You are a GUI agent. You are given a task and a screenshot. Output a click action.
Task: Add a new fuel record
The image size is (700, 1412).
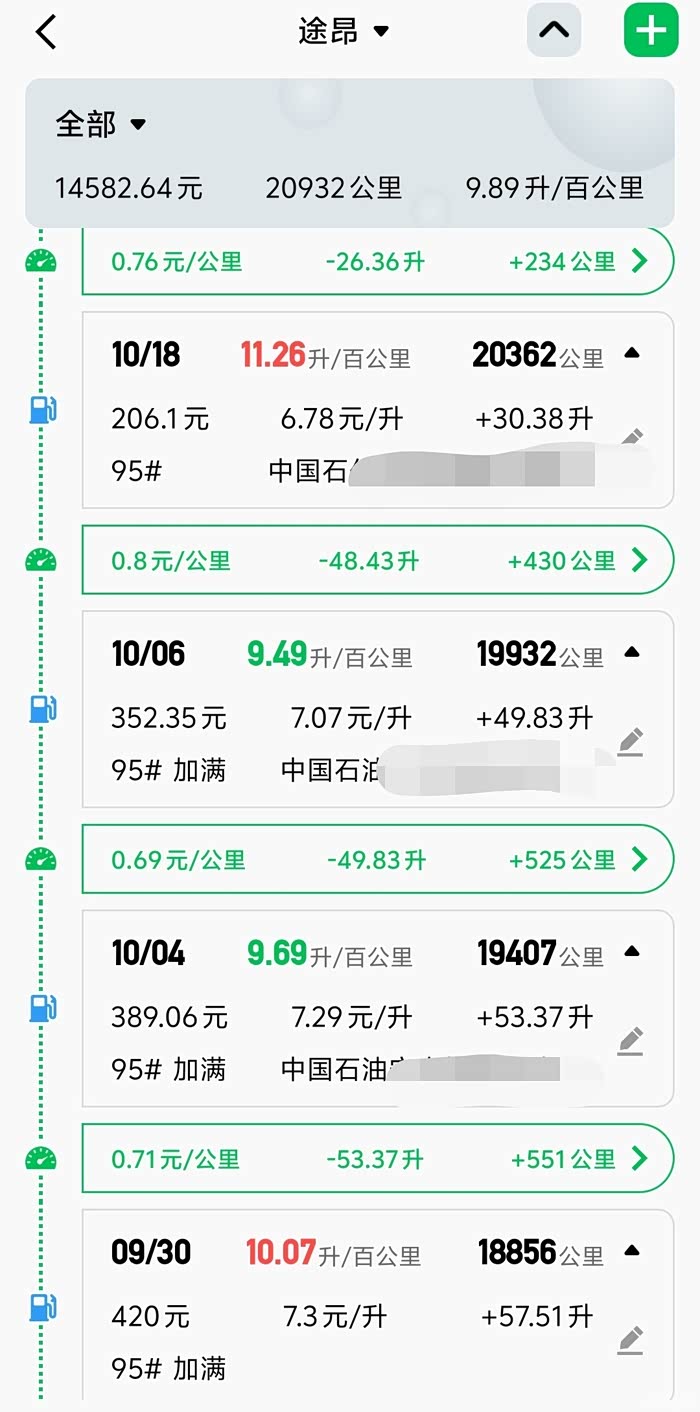tap(651, 30)
